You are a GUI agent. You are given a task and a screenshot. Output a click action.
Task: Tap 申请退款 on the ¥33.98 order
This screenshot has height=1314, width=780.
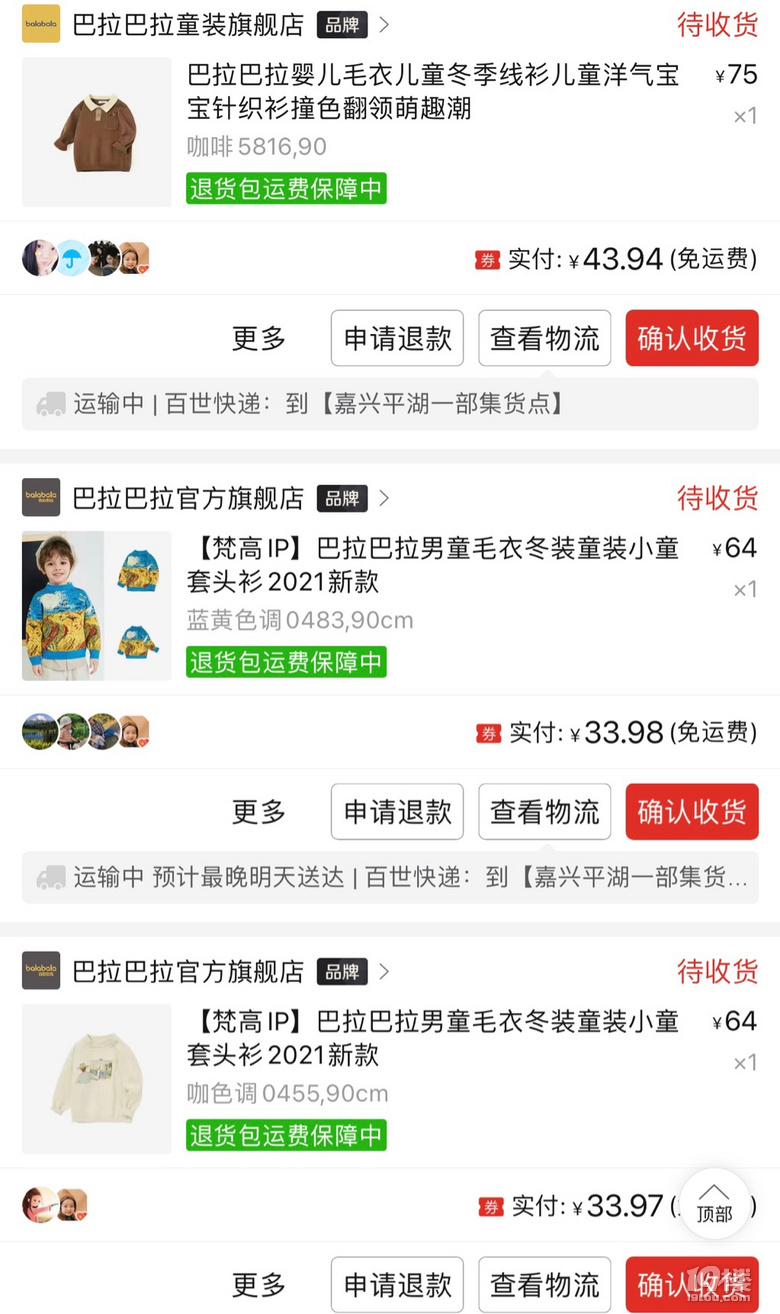(397, 811)
